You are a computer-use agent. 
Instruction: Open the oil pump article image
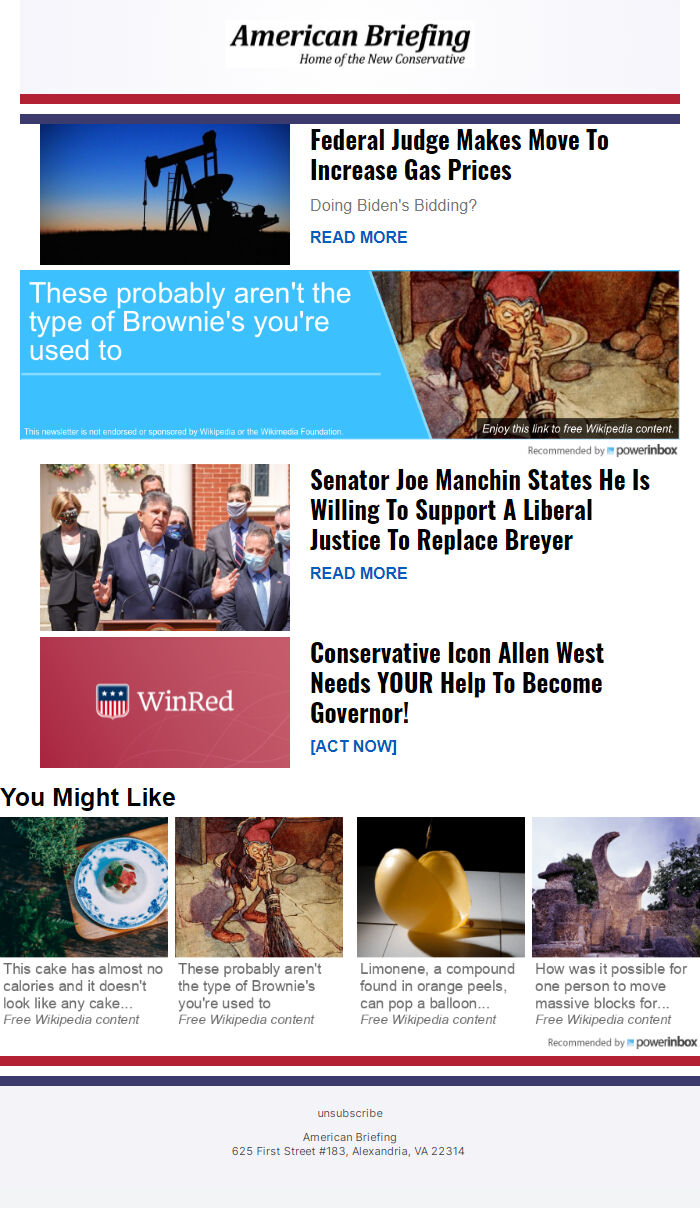coord(165,194)
